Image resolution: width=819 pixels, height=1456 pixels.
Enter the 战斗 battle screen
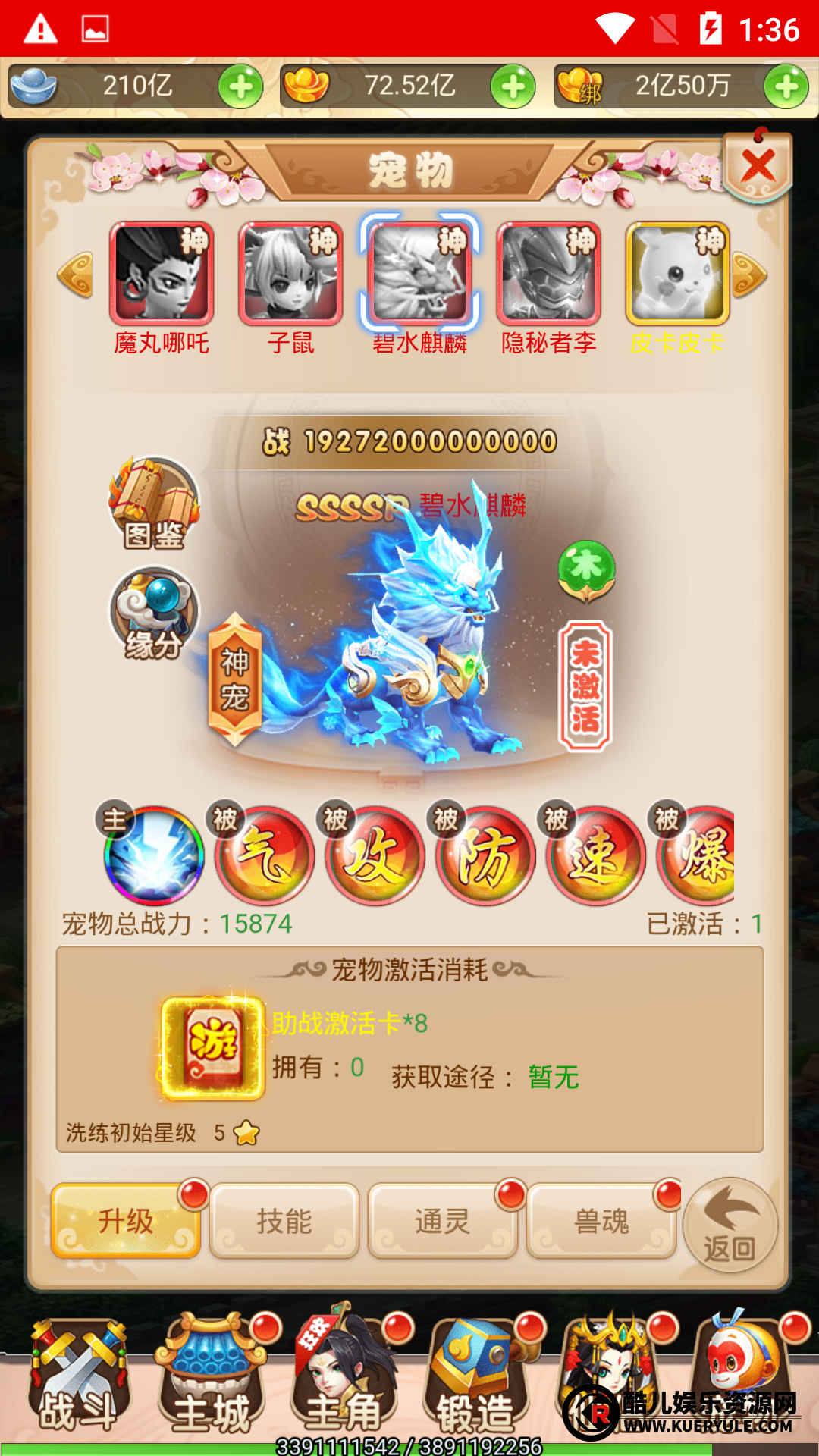tap(77, 1376)
